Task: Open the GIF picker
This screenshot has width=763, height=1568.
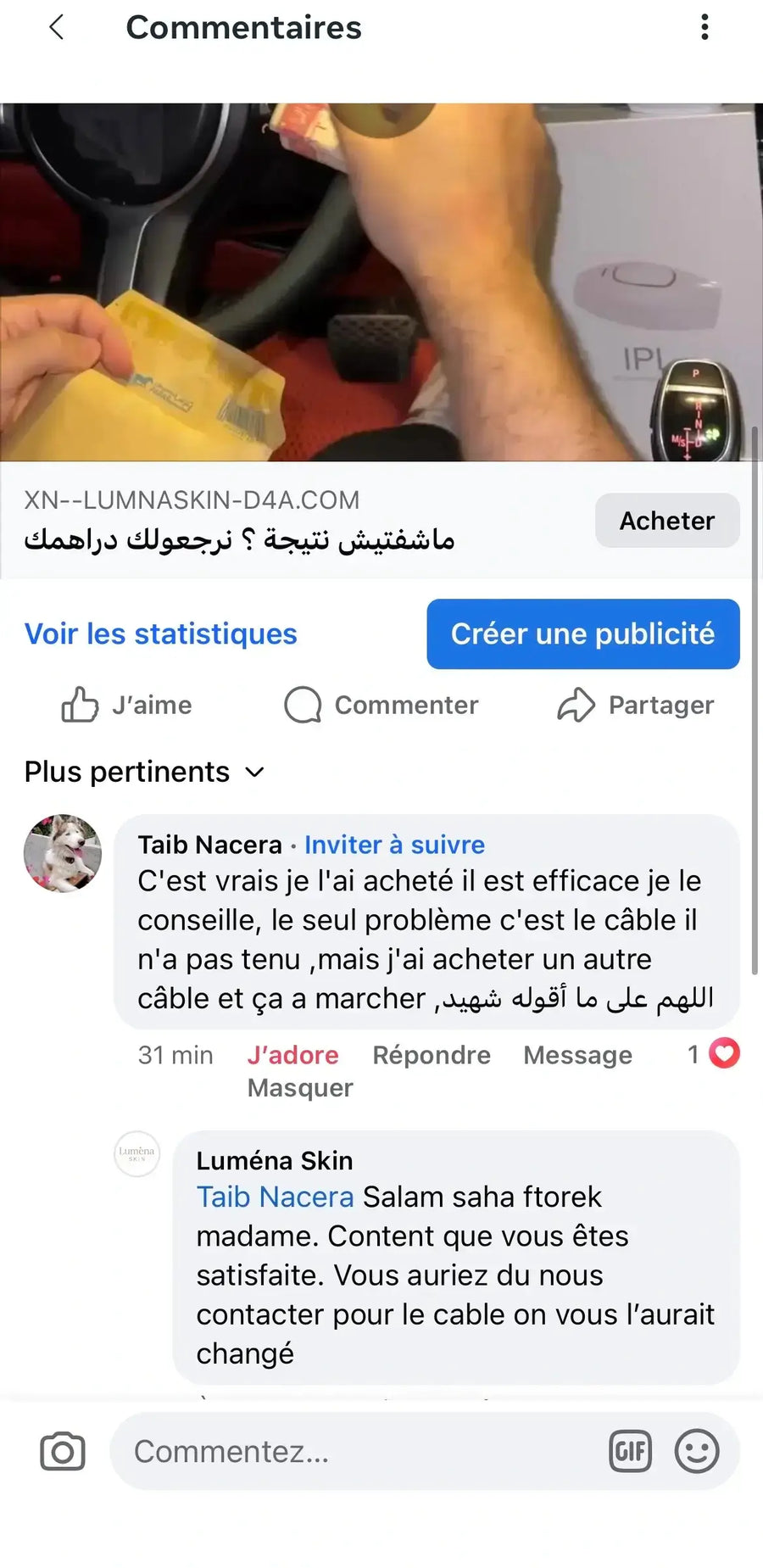Action: (x=630, y=1452)
